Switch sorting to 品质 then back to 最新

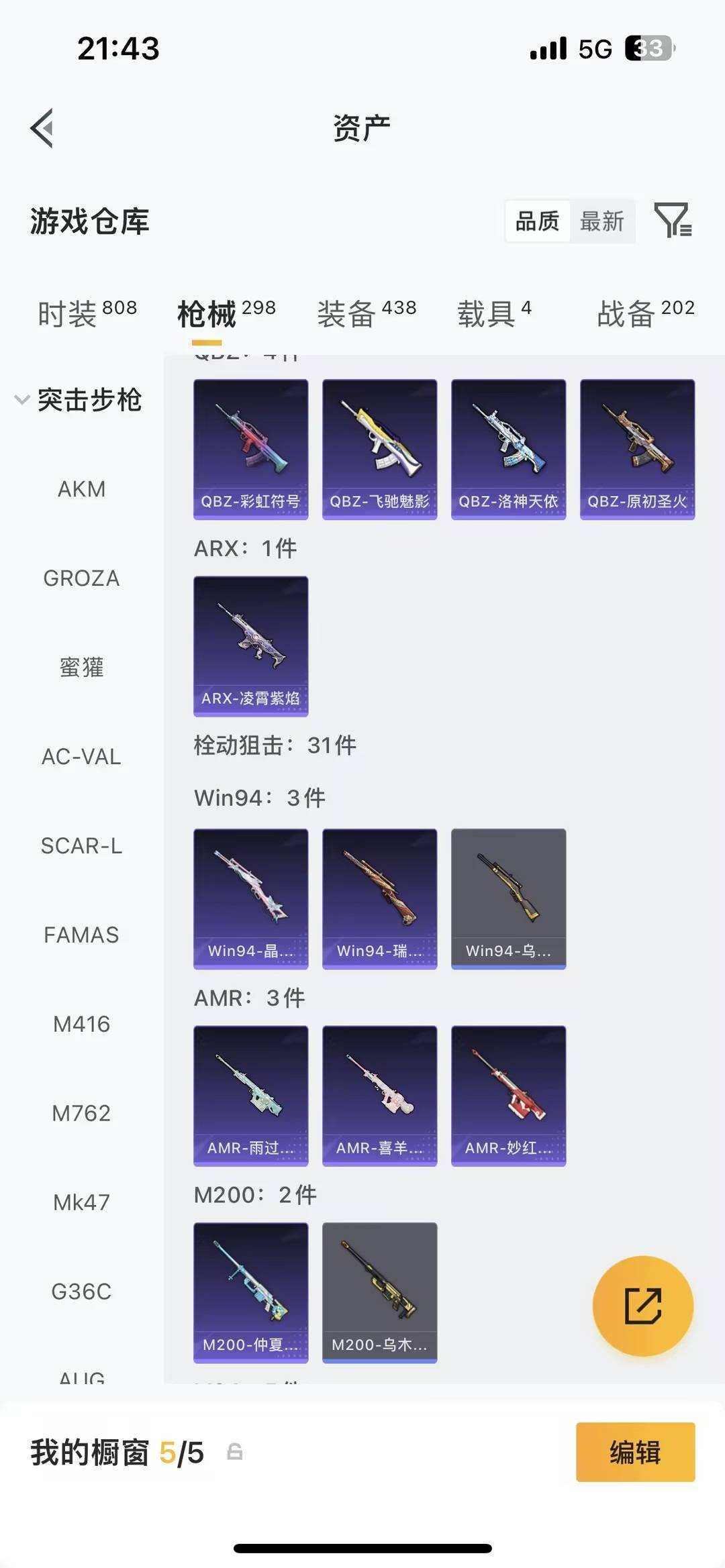point(602,221)
